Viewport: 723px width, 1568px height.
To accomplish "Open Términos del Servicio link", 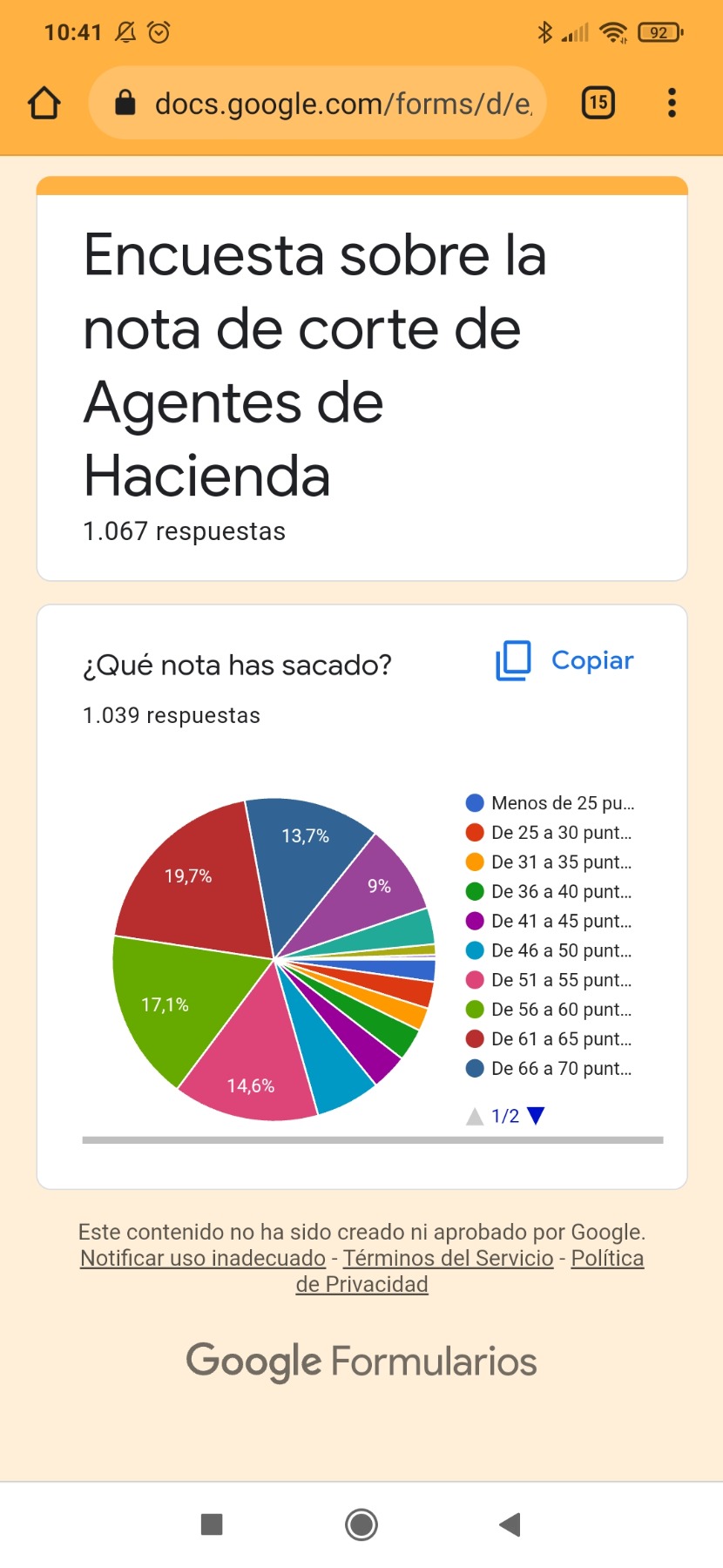I will tap(448, 1258).
